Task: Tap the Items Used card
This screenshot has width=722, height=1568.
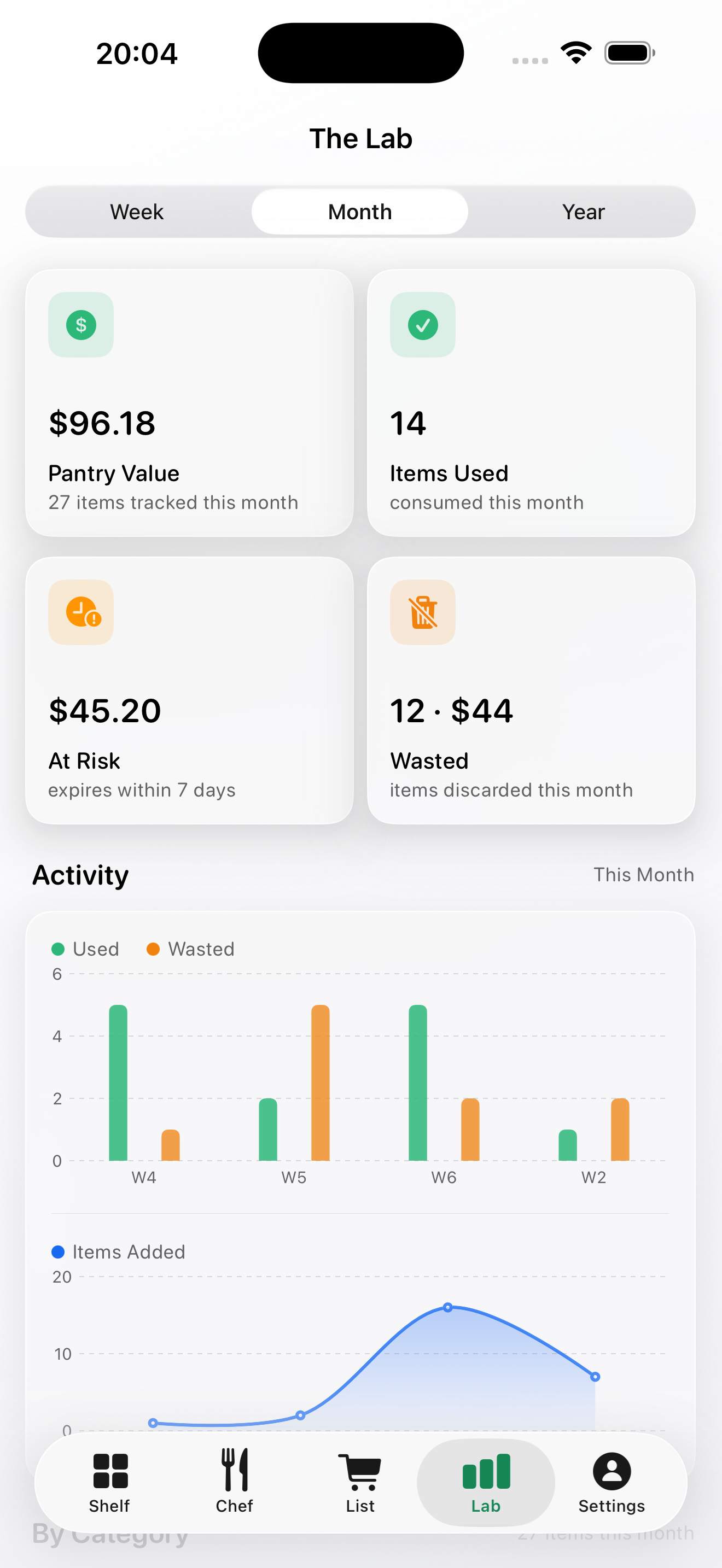Action: 531,403
